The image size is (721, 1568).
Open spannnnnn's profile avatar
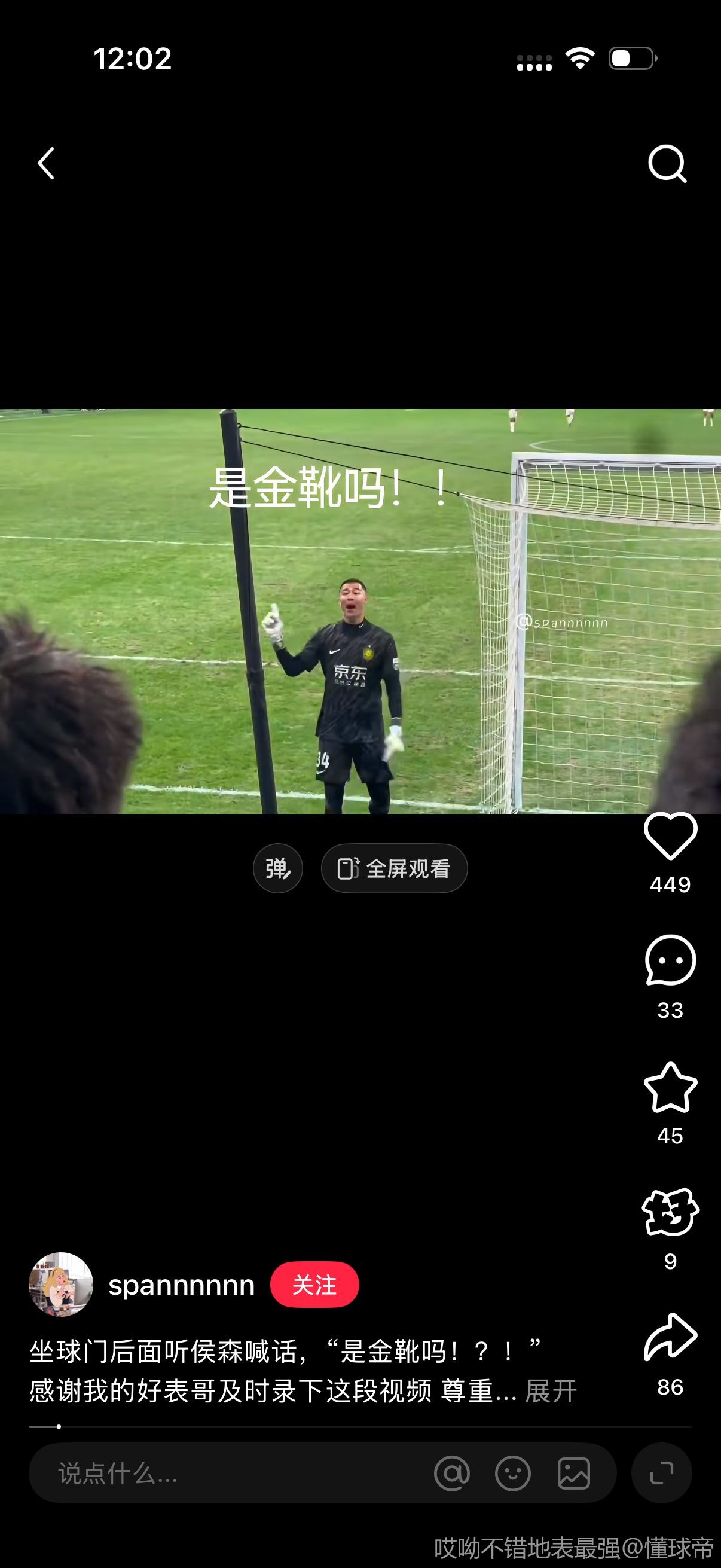(x=61, y=1285)
